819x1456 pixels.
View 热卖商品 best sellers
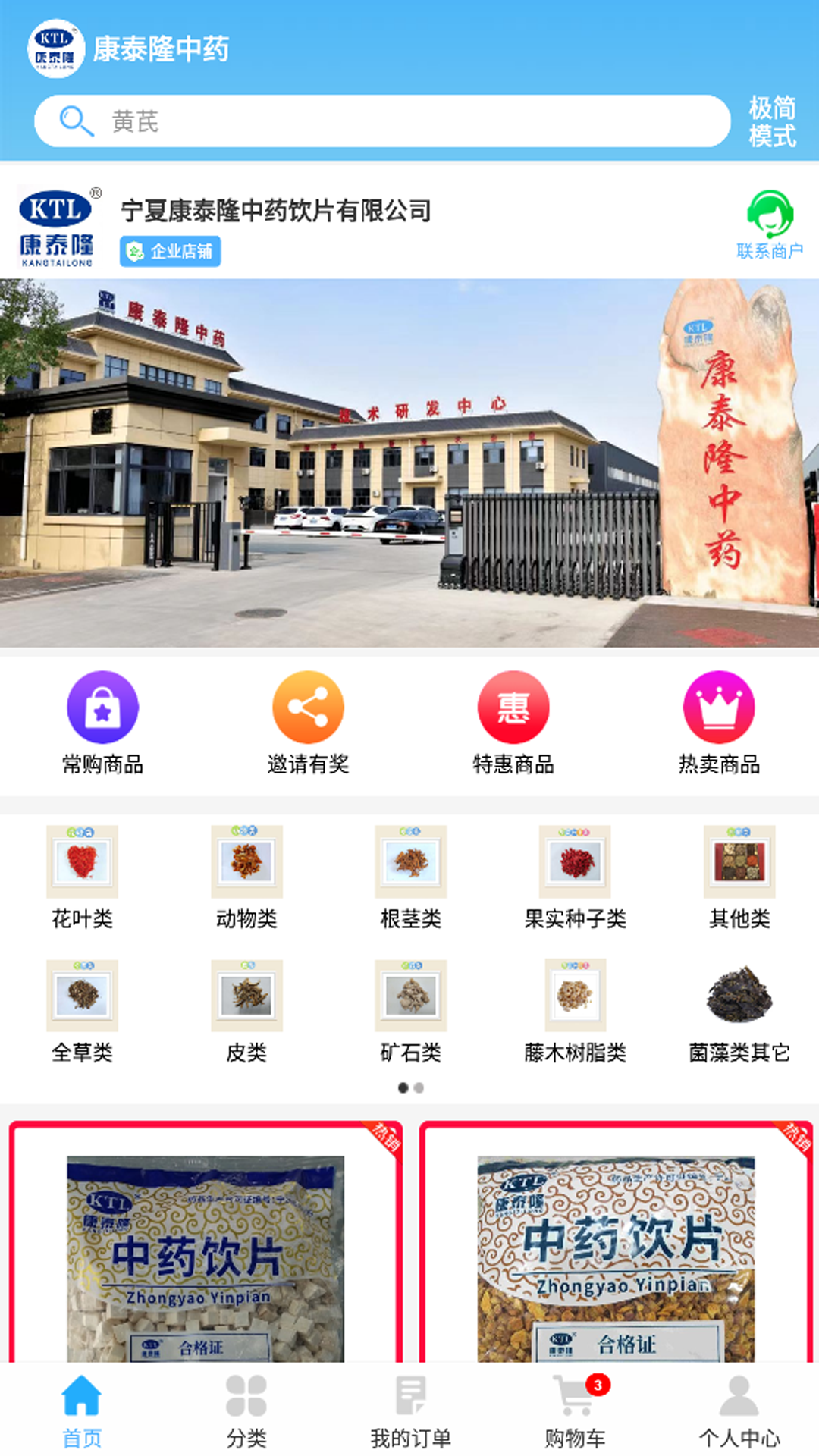click(x=719, y=722)
